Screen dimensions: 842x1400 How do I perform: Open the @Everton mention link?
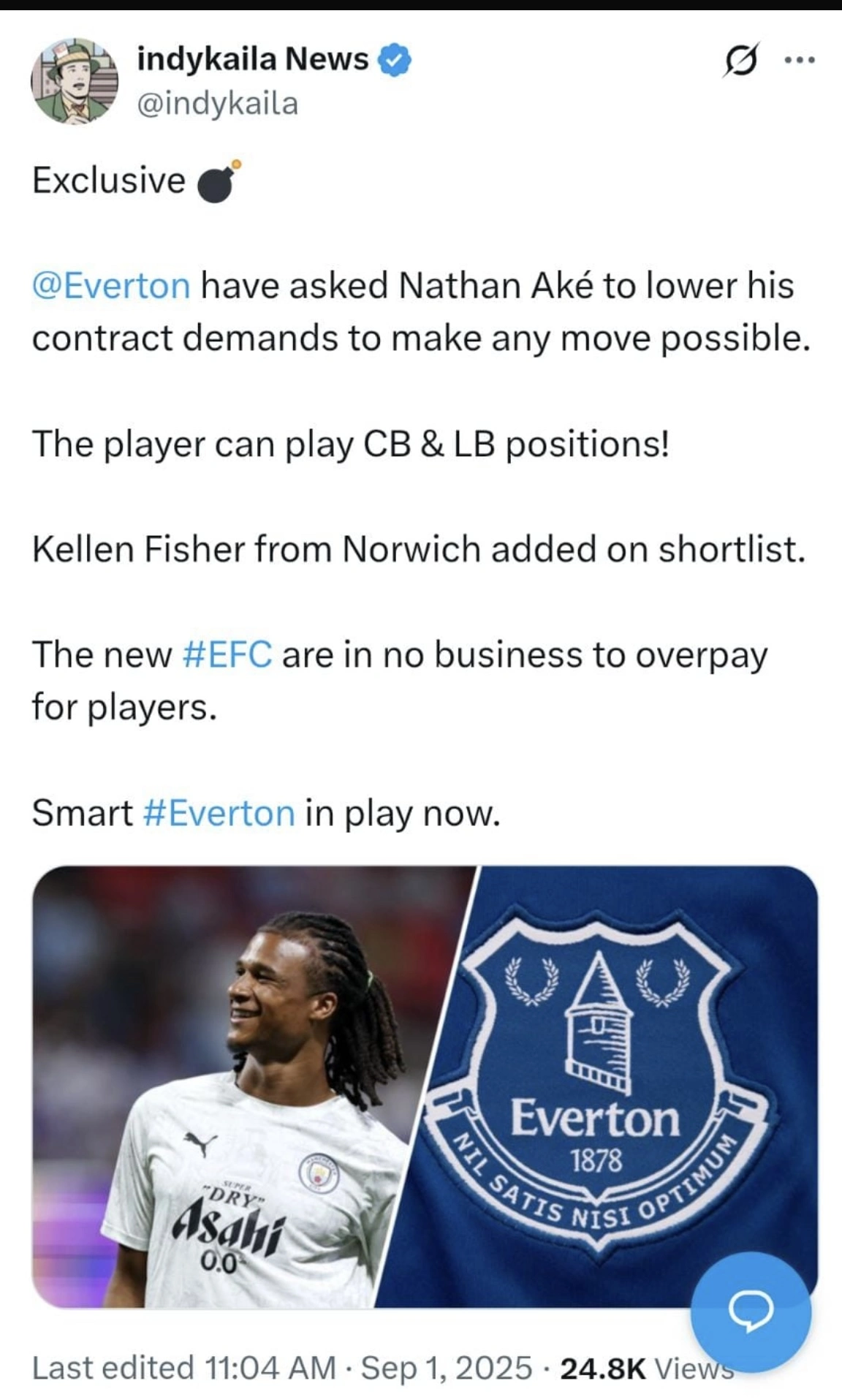pos(111,285)
